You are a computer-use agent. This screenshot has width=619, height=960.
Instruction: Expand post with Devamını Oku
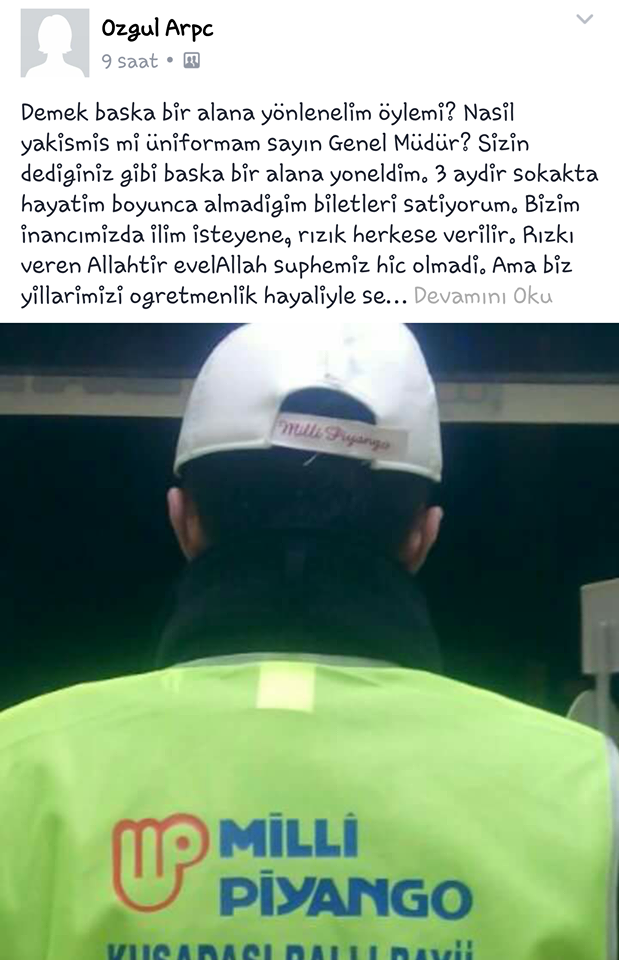point(482,297)
